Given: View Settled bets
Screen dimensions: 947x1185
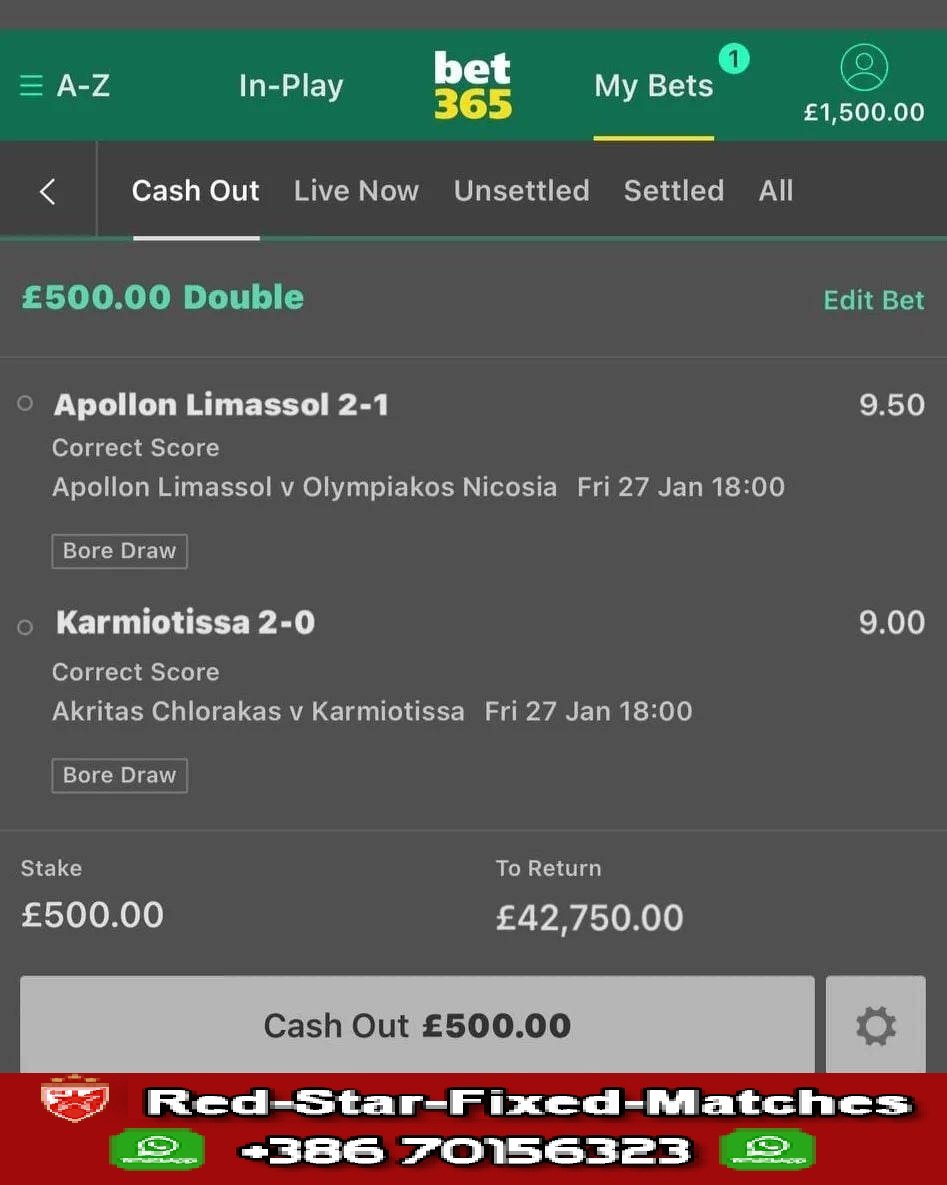Looking at the screenshot, I should tap(673, 191).
